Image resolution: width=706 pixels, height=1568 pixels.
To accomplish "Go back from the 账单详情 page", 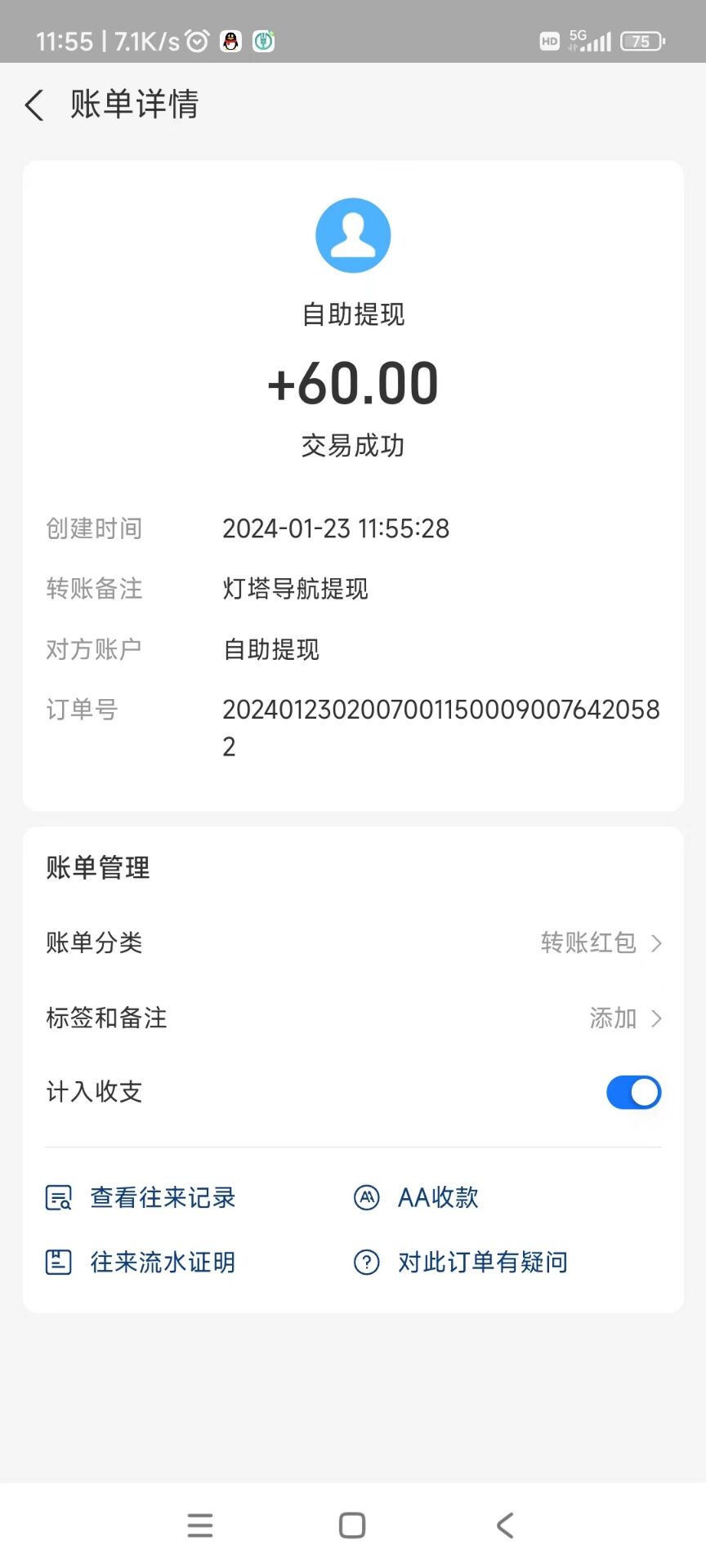I will point(34,105).
